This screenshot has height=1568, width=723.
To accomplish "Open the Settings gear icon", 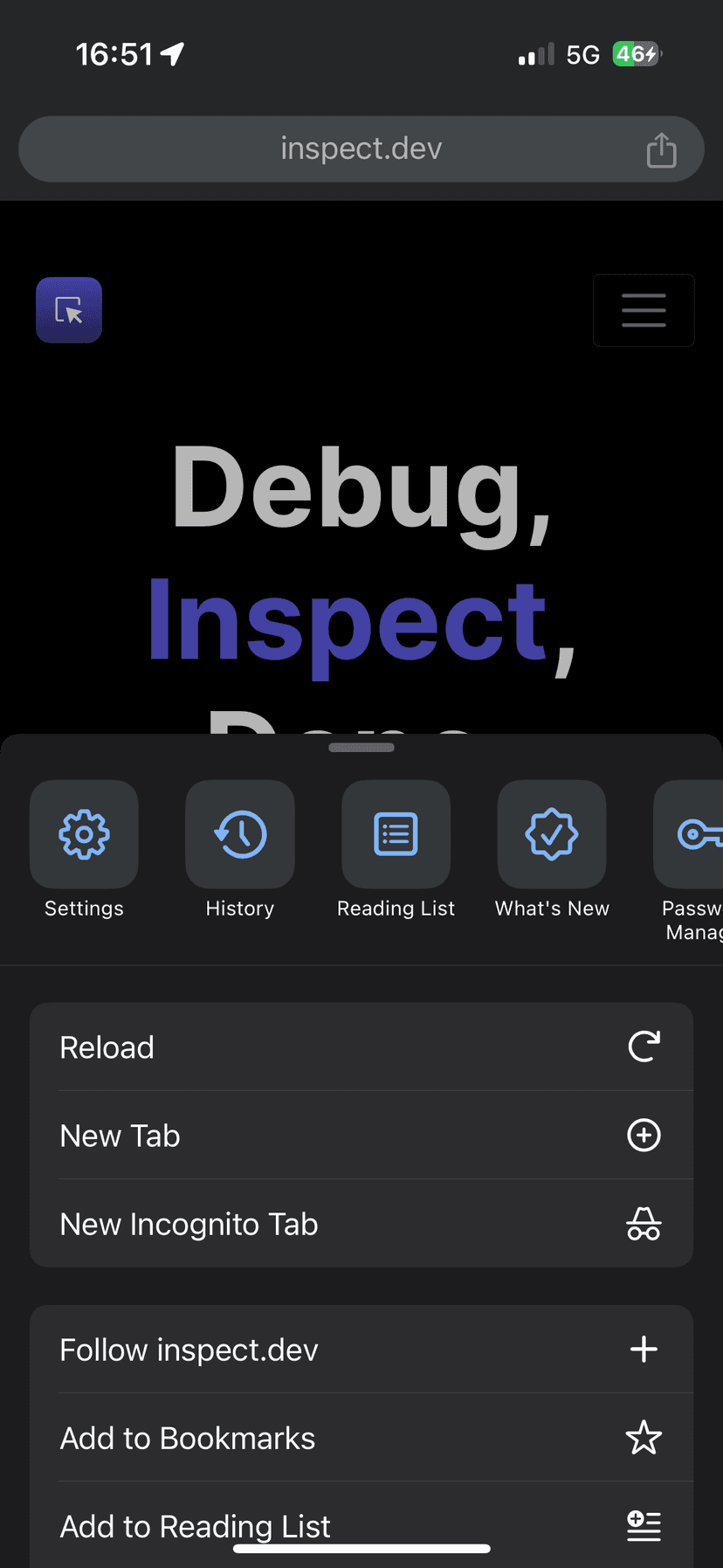I will tap(84, 833).
